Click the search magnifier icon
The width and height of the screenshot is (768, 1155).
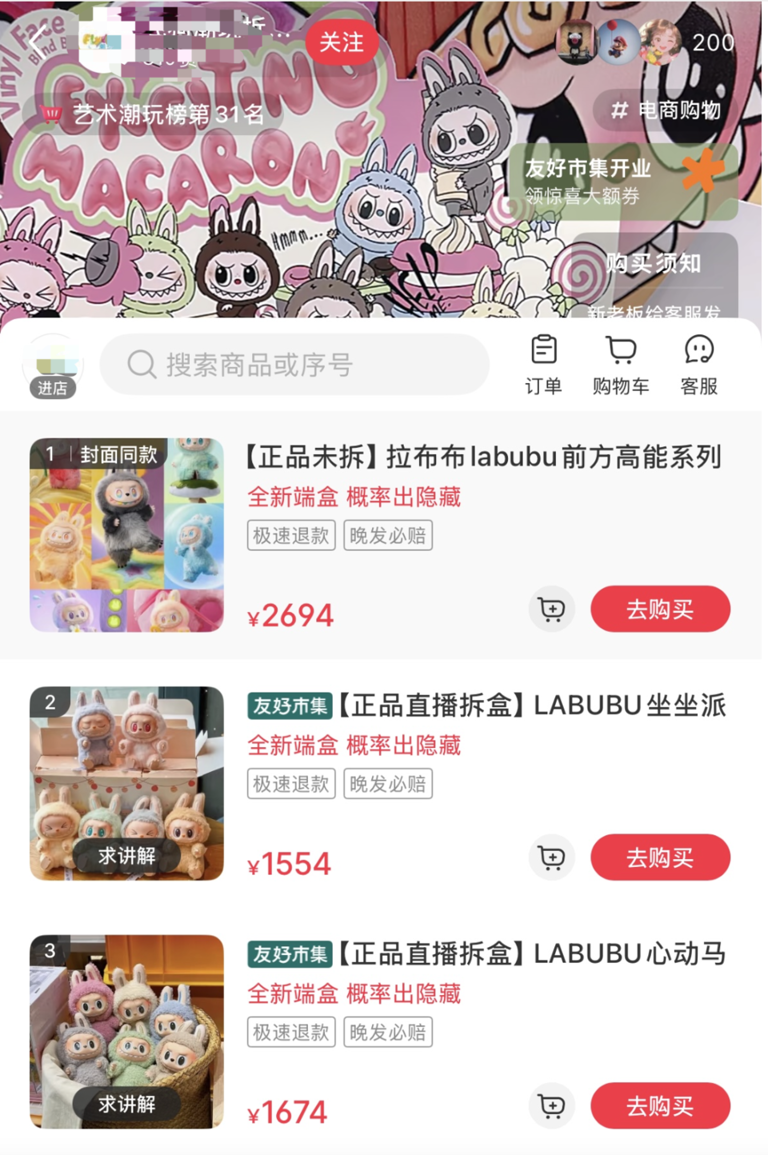coord(141,367)
